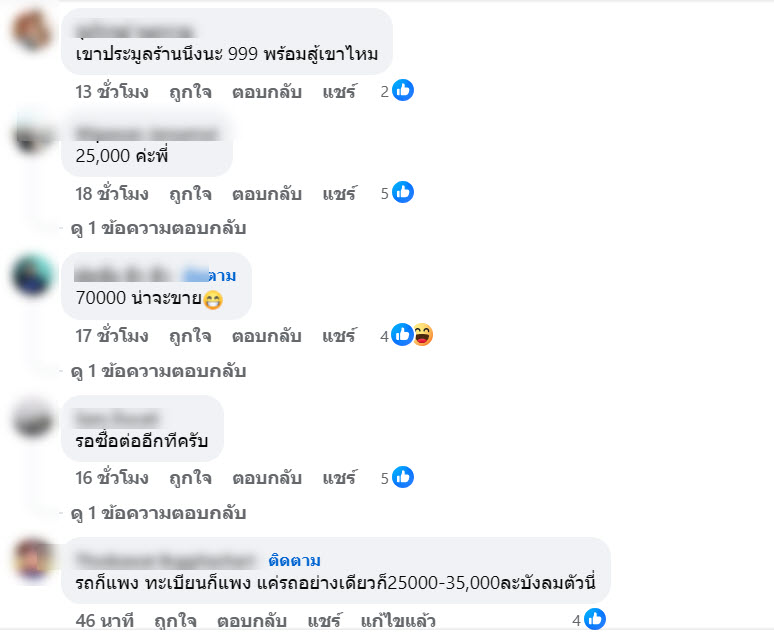Follow the commenter of the 46-minute comment
Screen dimensions: 774x640
[x=294, y=560]
